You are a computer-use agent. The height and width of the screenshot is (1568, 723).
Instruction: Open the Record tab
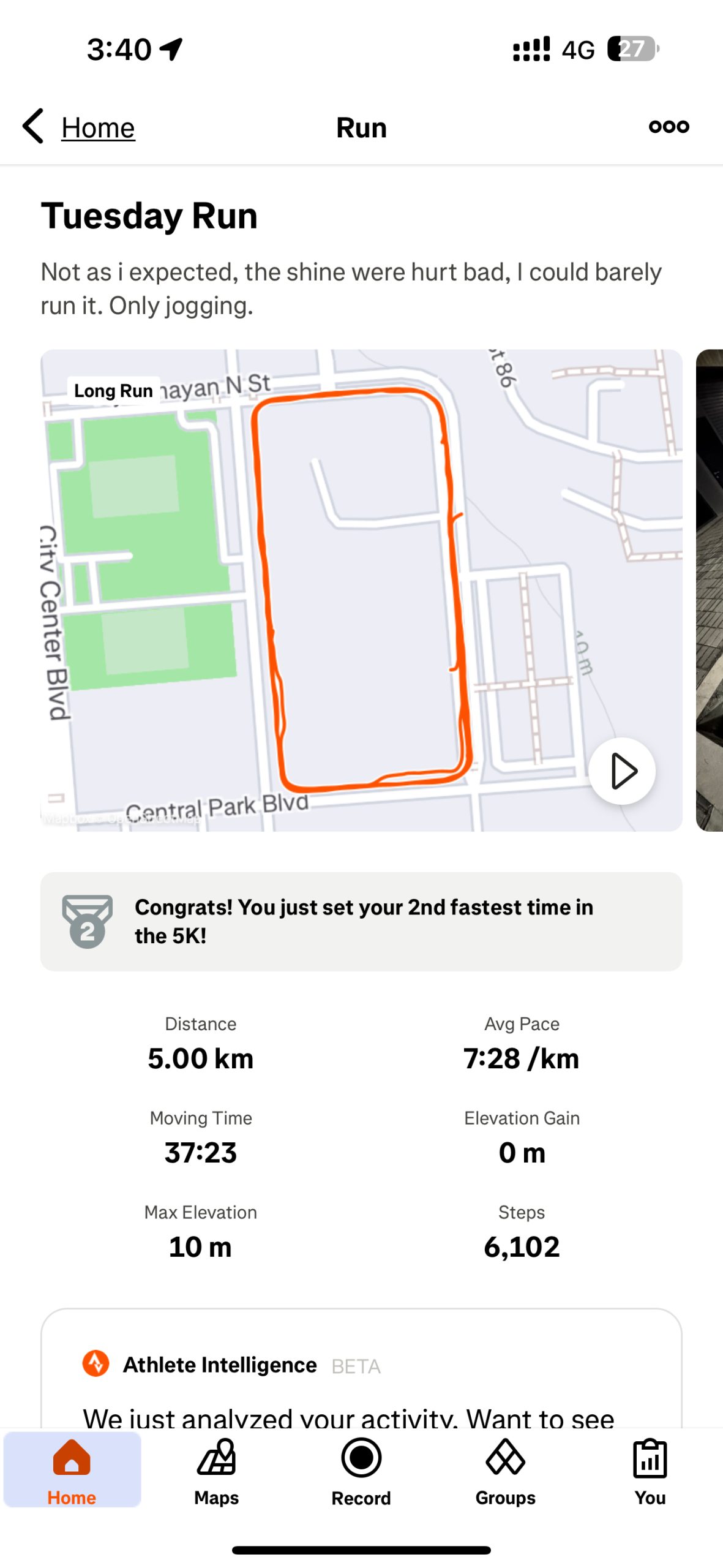pyautogui.click(x=361, y=1471)
